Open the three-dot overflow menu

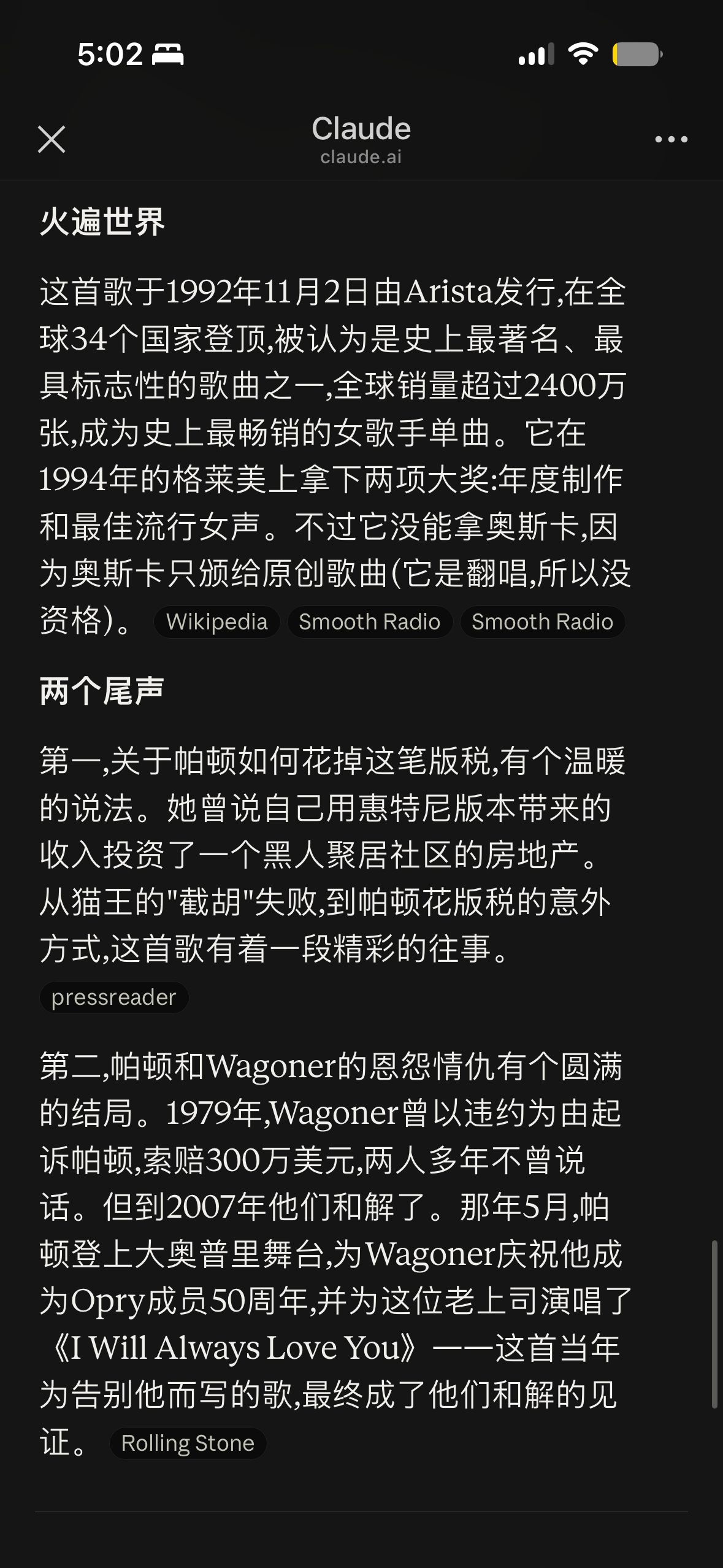click(x=671, y=139)
